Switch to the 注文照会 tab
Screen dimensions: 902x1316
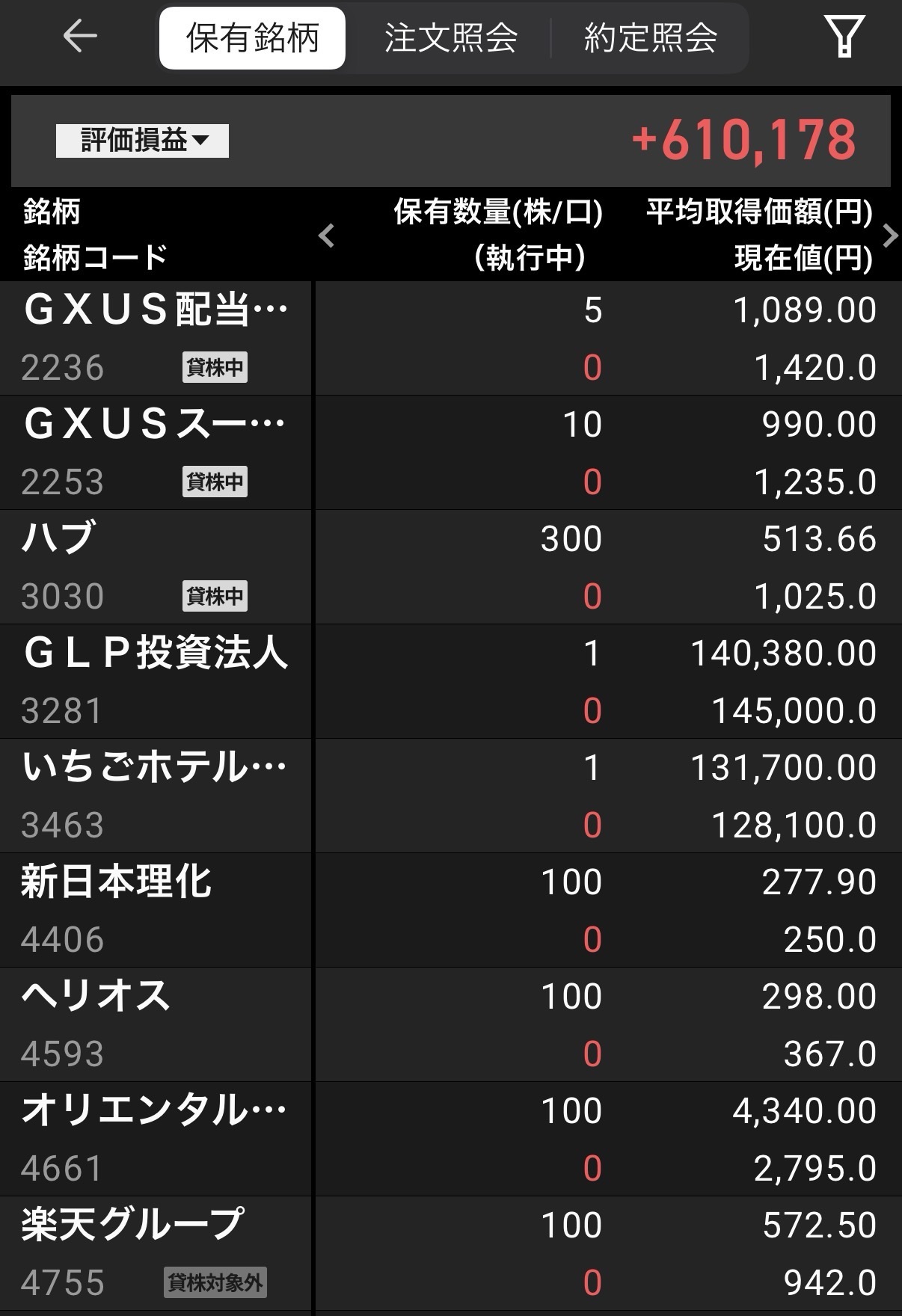pos(450,38)
